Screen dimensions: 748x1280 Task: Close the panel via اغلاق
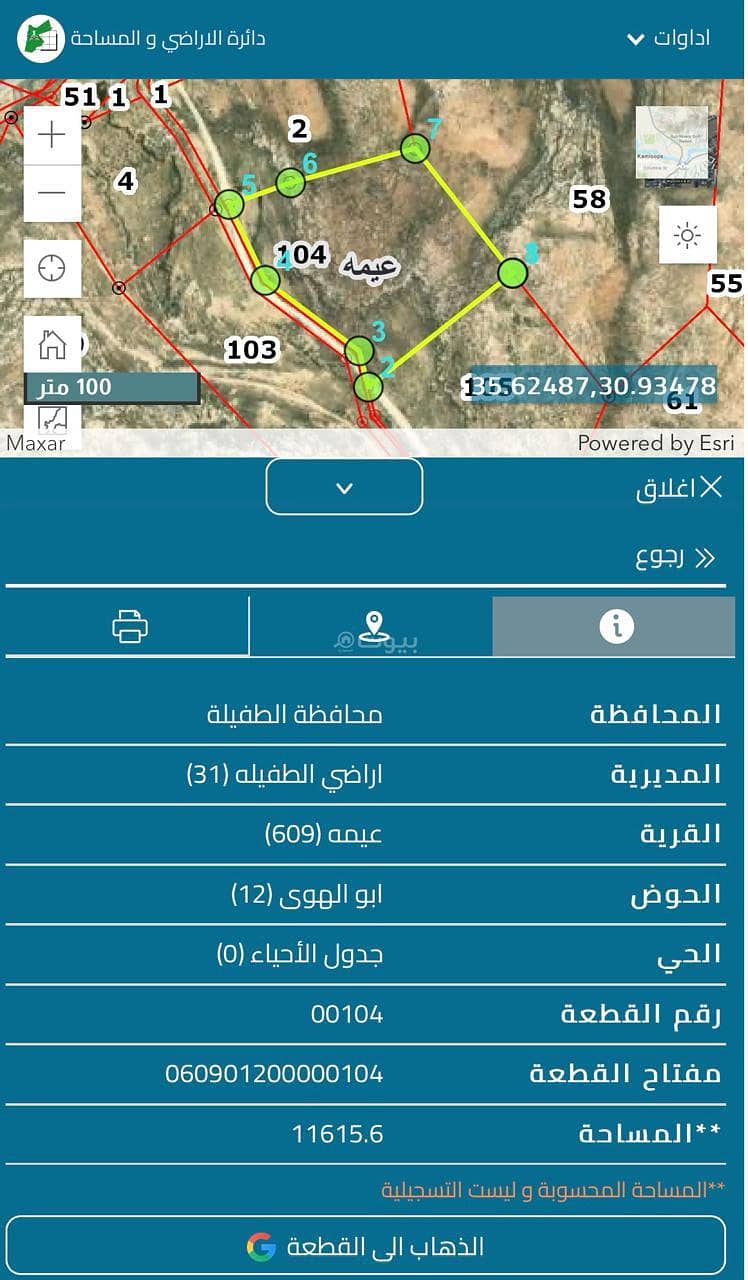[x=680, y=488]
